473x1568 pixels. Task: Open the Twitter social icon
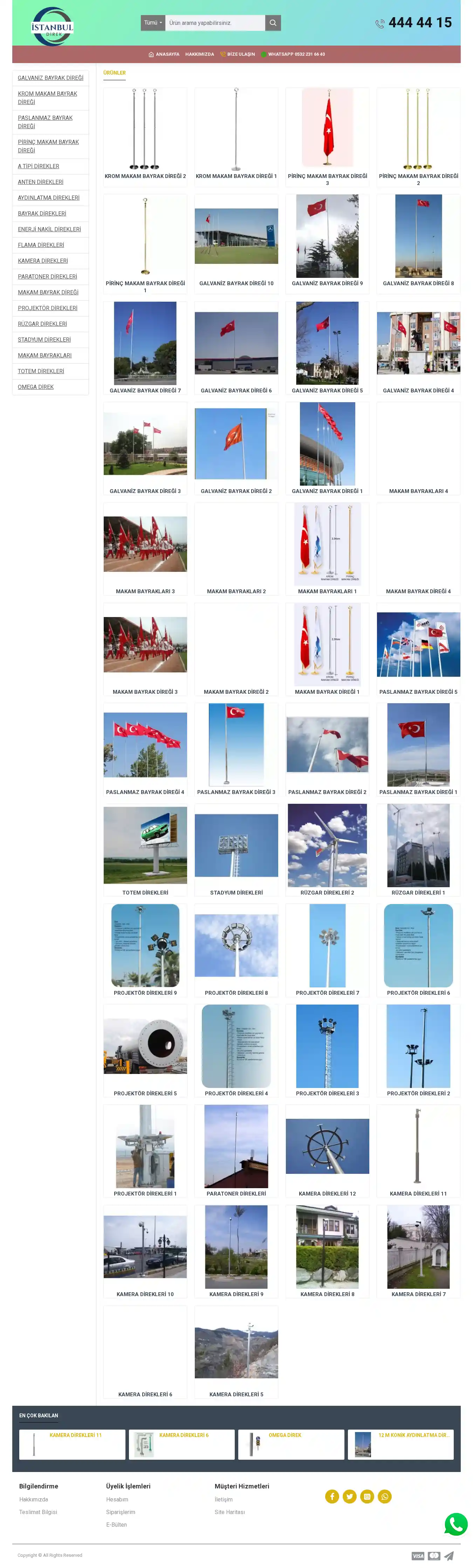349,1496
